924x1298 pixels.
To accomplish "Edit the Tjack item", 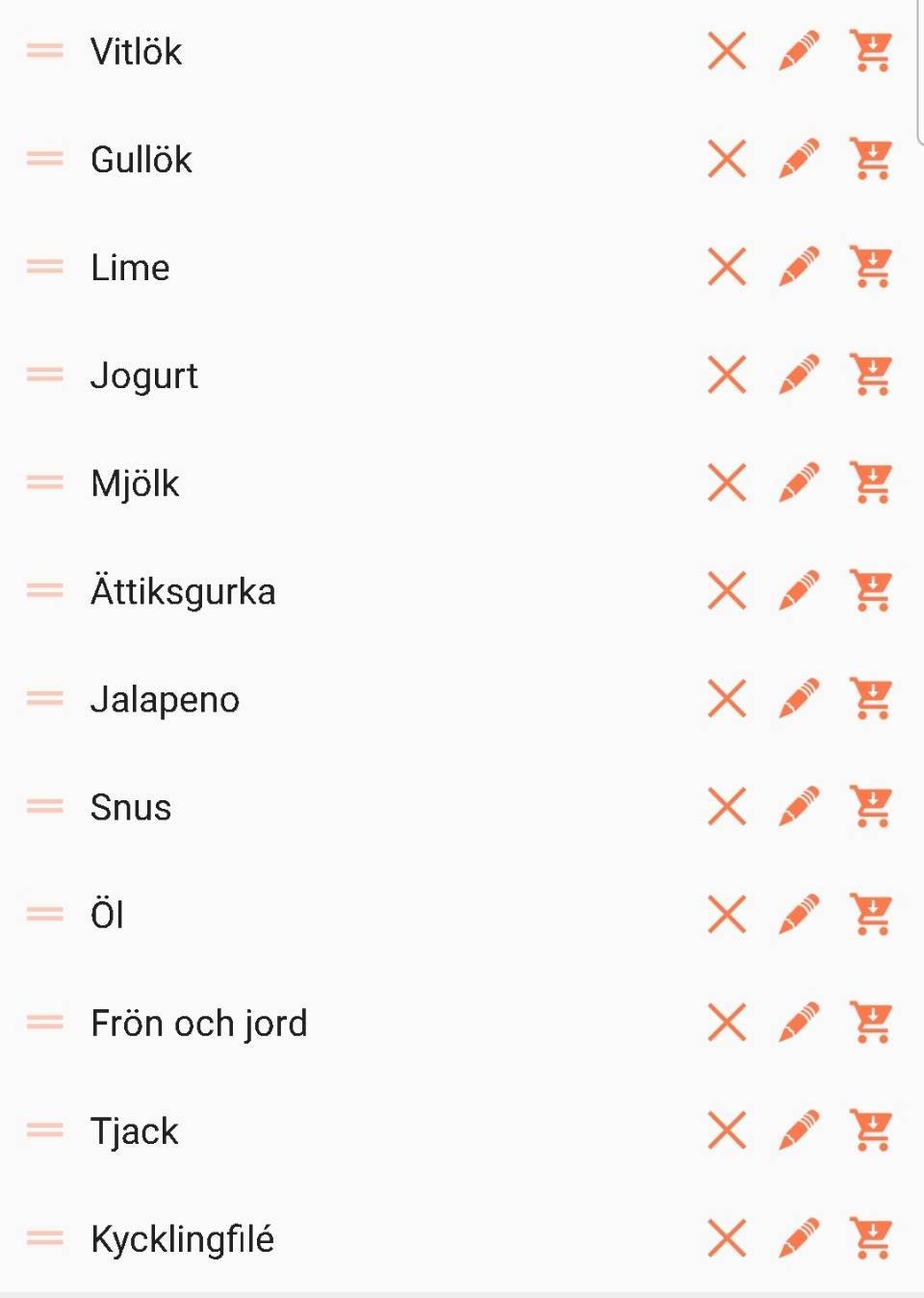I will coord(799,1130).
